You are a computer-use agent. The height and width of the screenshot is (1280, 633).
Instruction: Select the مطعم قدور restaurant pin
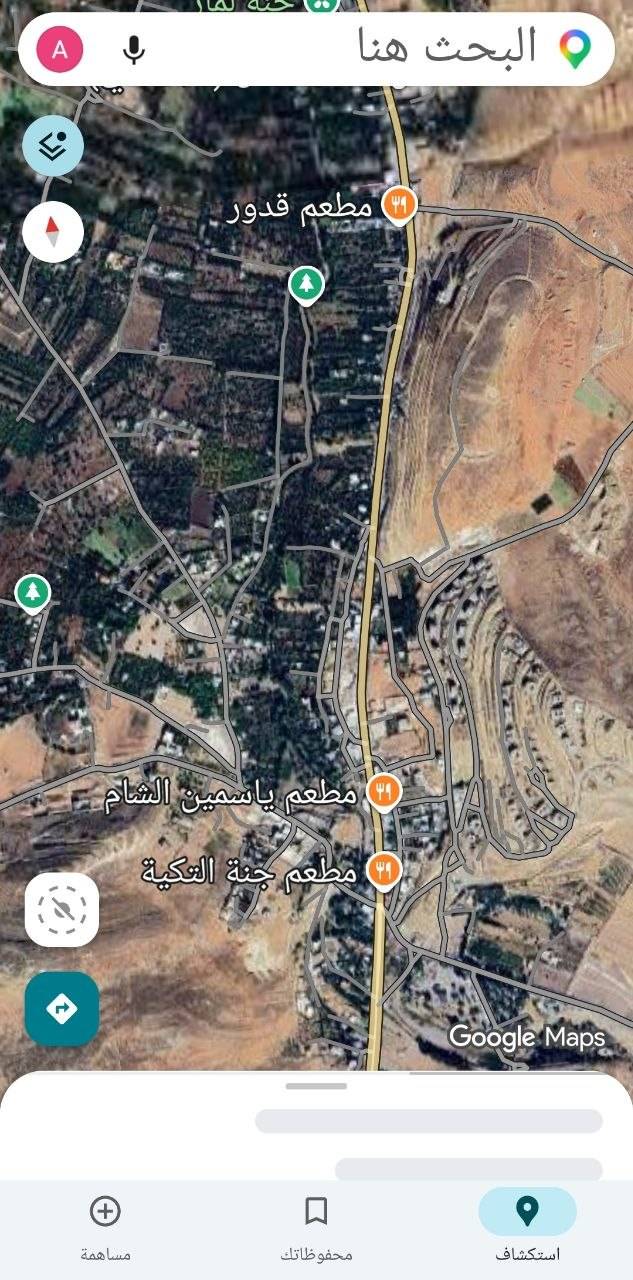tap(400, 207)
